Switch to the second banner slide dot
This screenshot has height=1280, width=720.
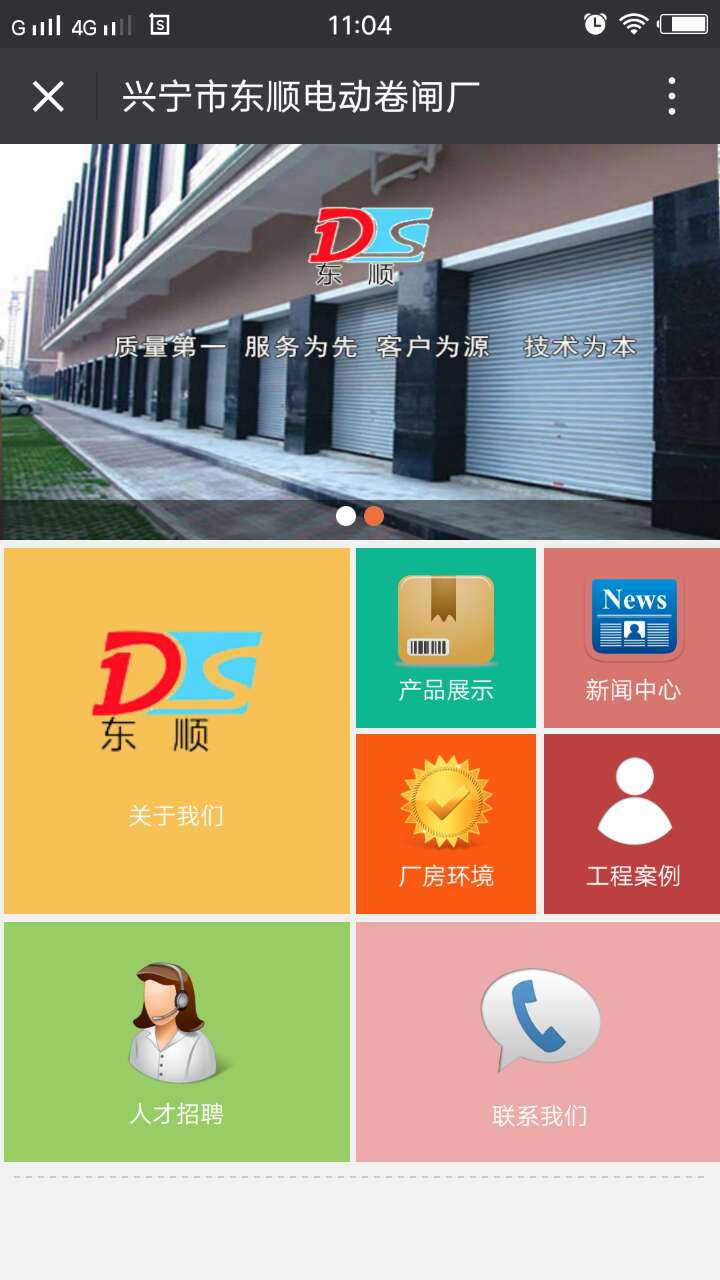374,516
